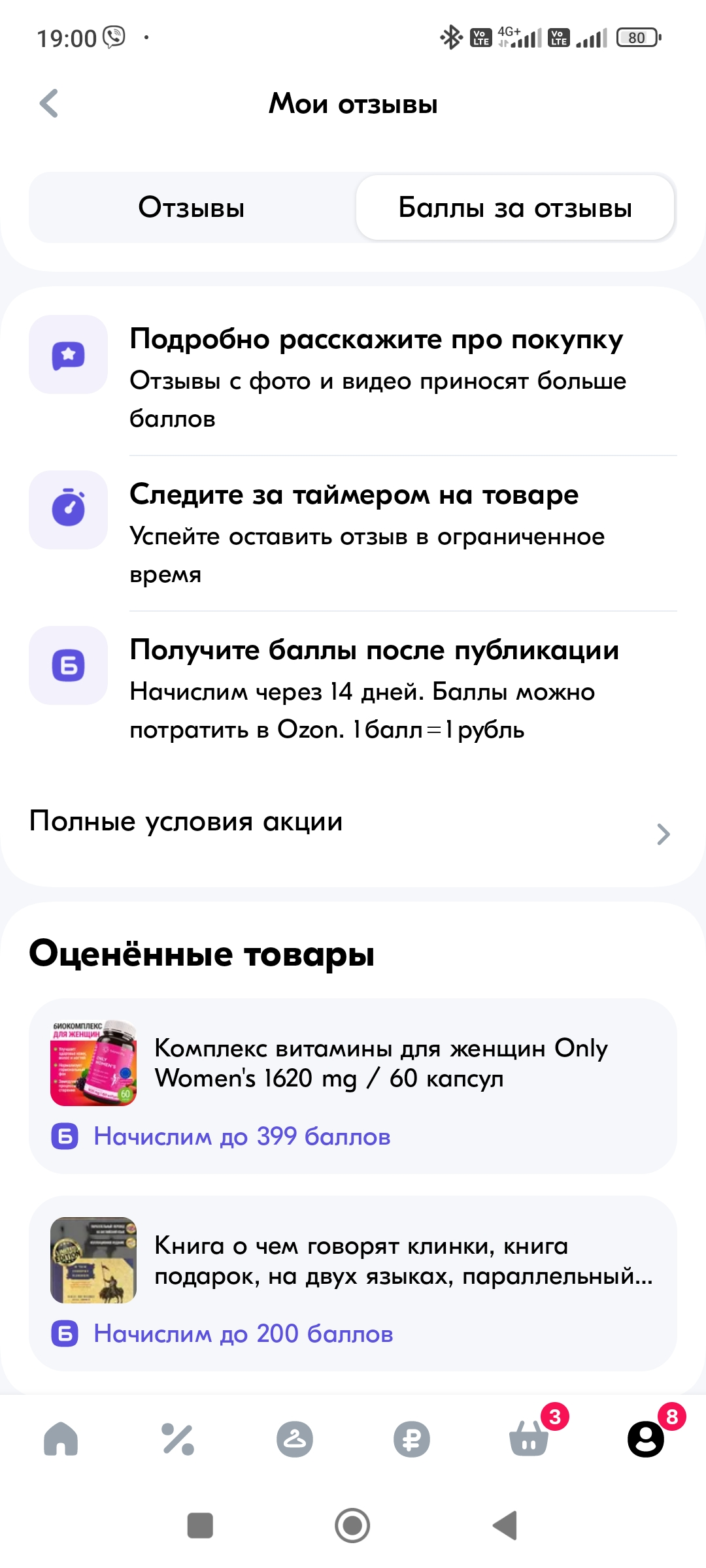Switch to the Отзывы tab
706x1568 pixels.
[x=192, y=208]
